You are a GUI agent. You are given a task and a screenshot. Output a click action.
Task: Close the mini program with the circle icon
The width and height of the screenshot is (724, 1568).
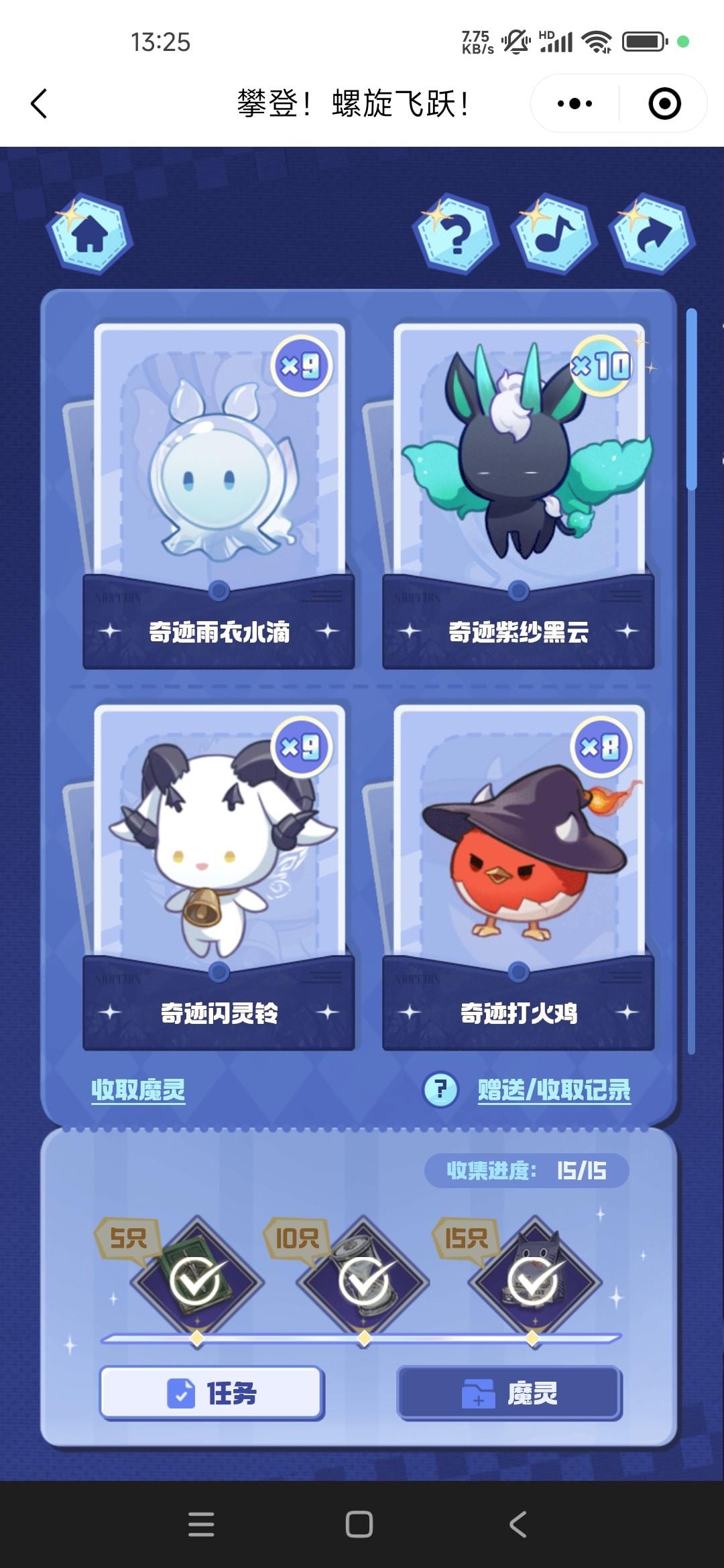point(664,104)
